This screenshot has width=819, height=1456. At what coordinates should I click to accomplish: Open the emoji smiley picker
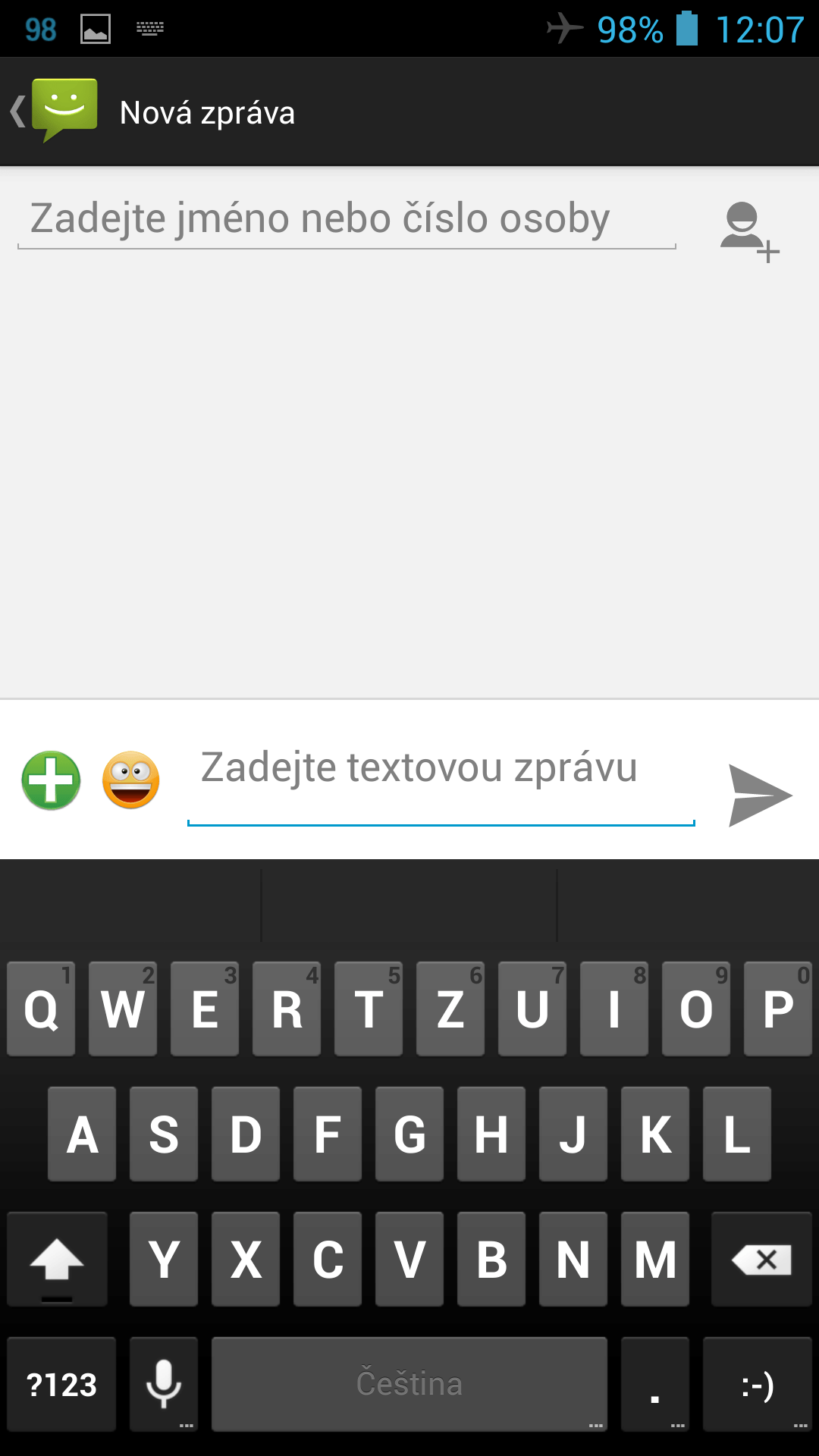pyautogui.click(x=131, y=780)
